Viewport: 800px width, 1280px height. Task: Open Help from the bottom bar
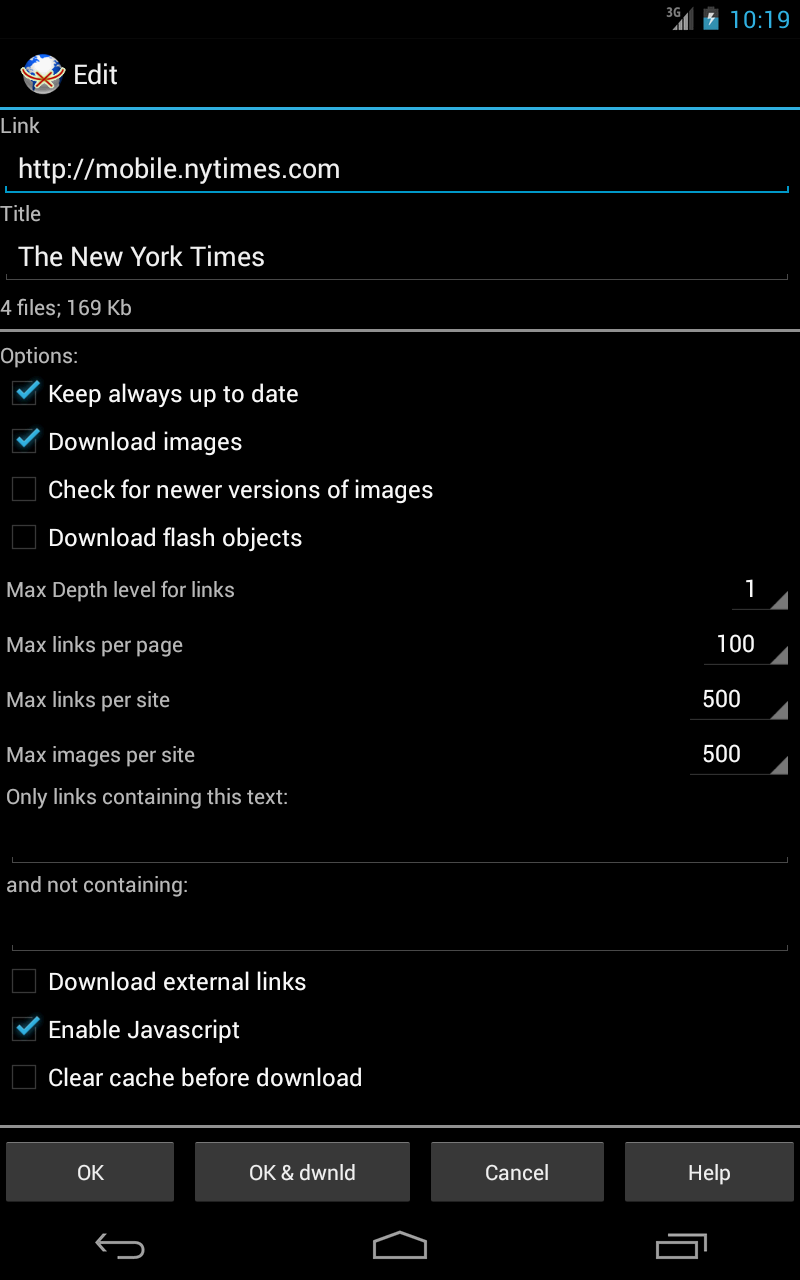coord(709,1172)
